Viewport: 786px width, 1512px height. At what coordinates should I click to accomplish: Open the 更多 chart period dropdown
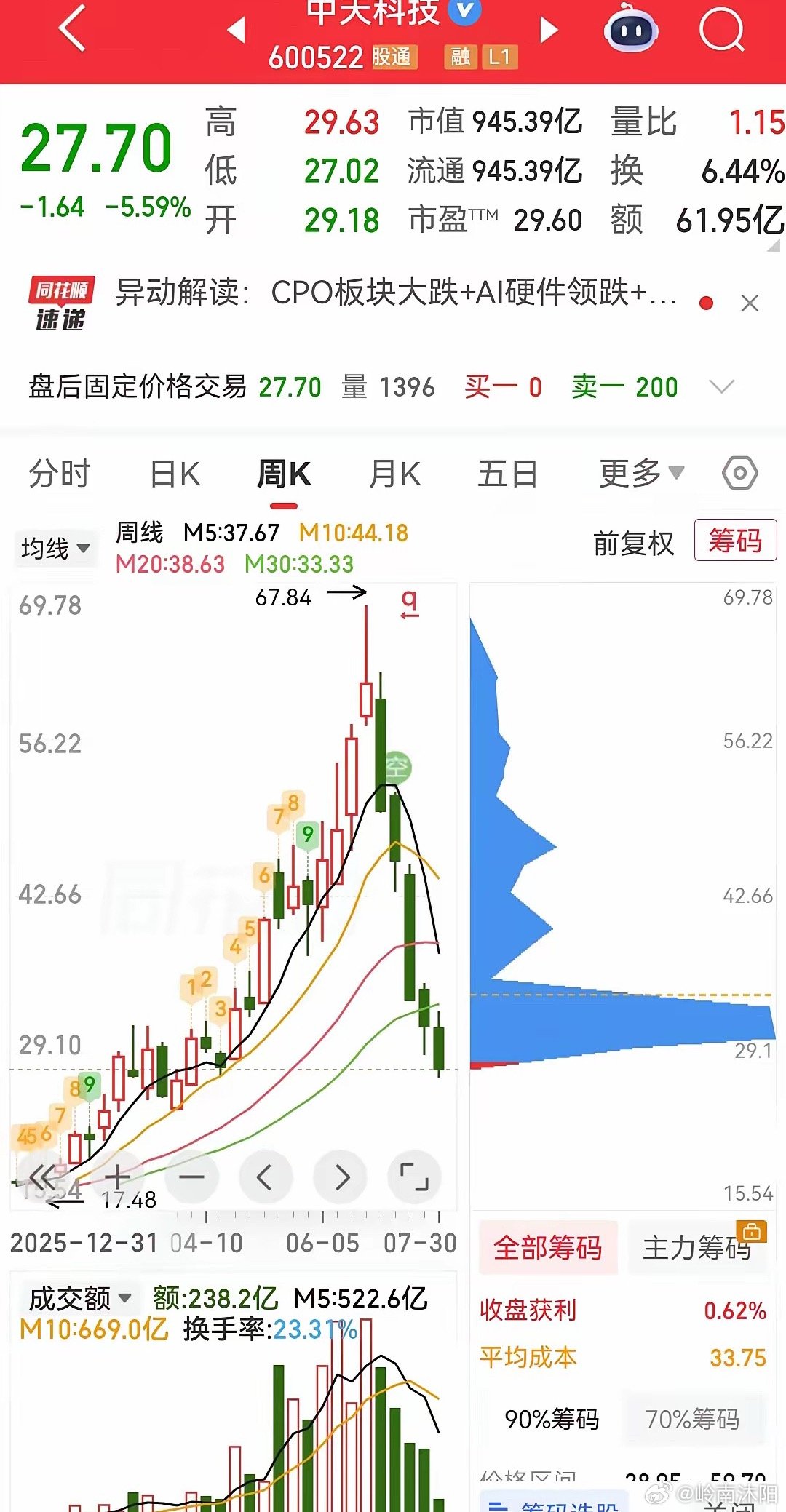click(641, 474)
